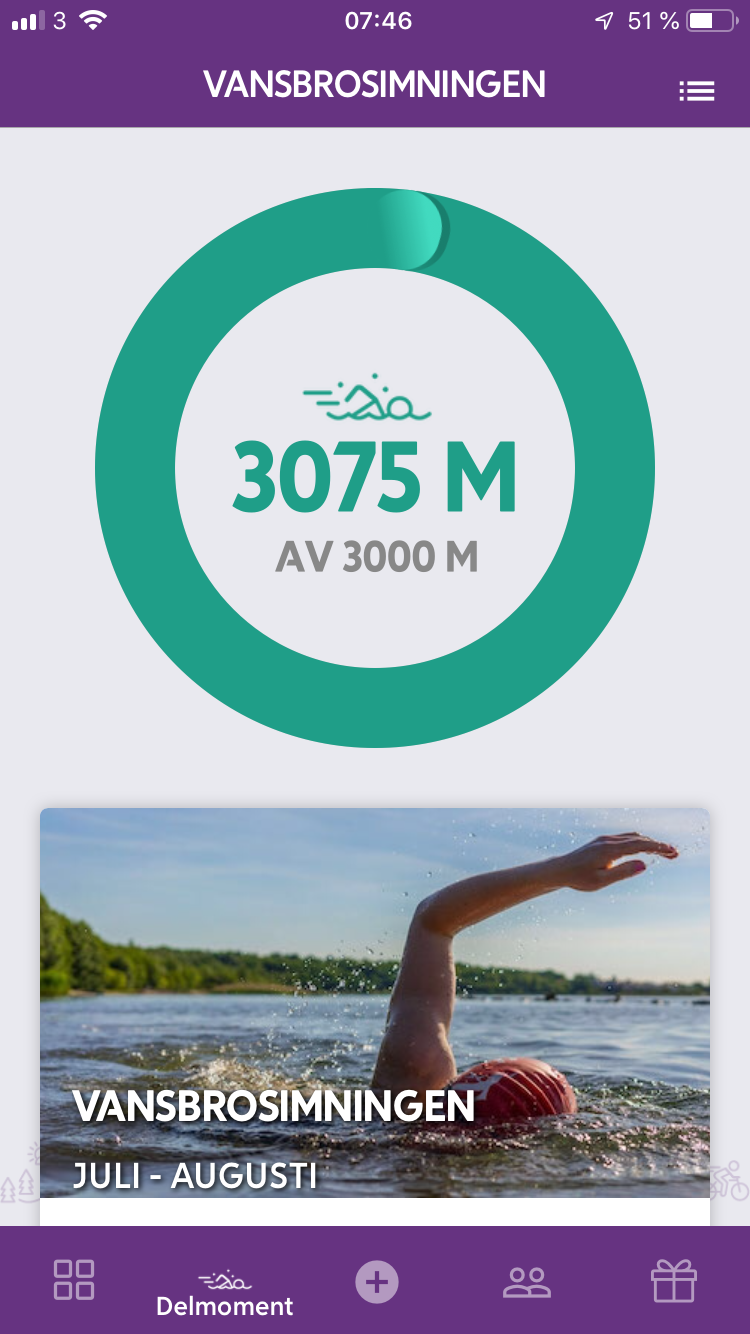Add a new activity with plus button

coord(377,1281)
